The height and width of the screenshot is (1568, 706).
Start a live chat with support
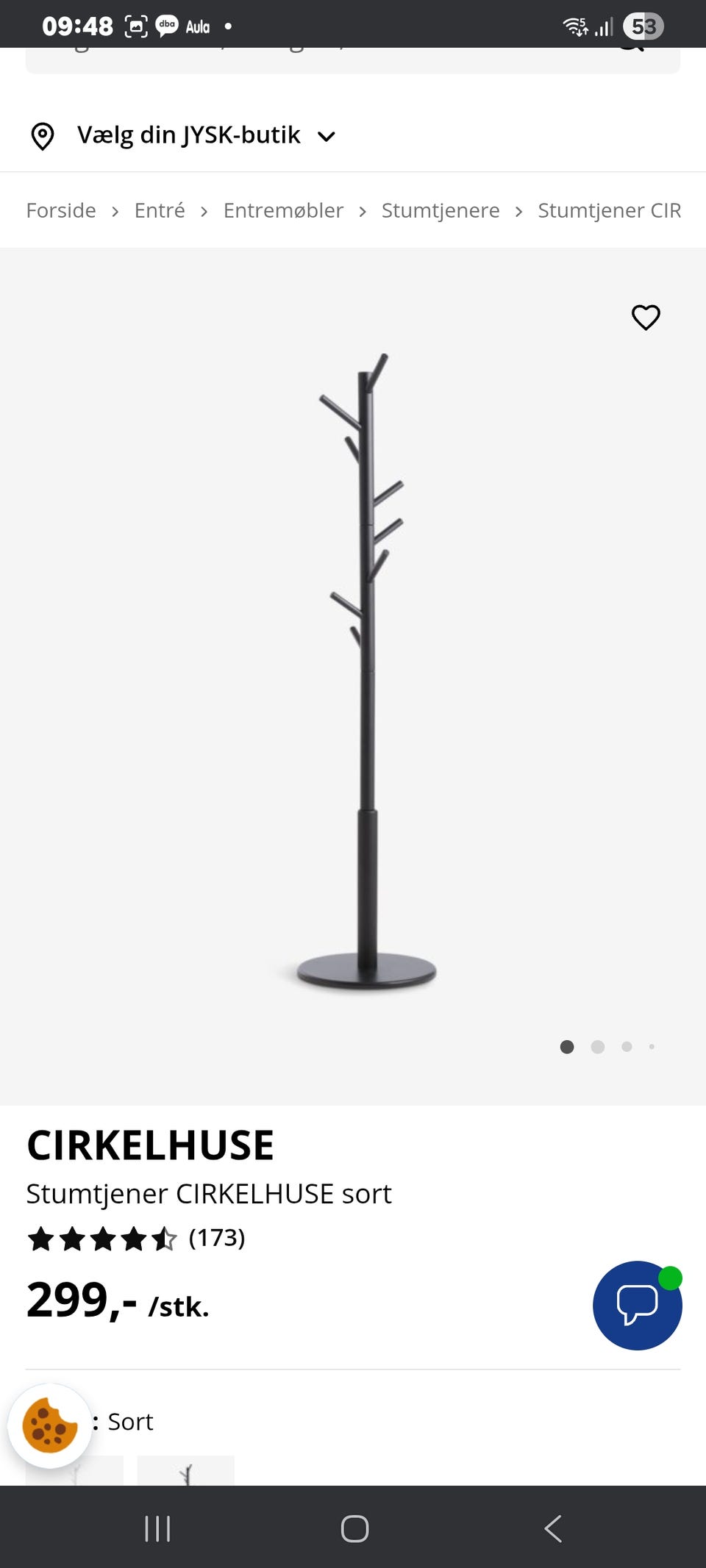click(637, 1305)
